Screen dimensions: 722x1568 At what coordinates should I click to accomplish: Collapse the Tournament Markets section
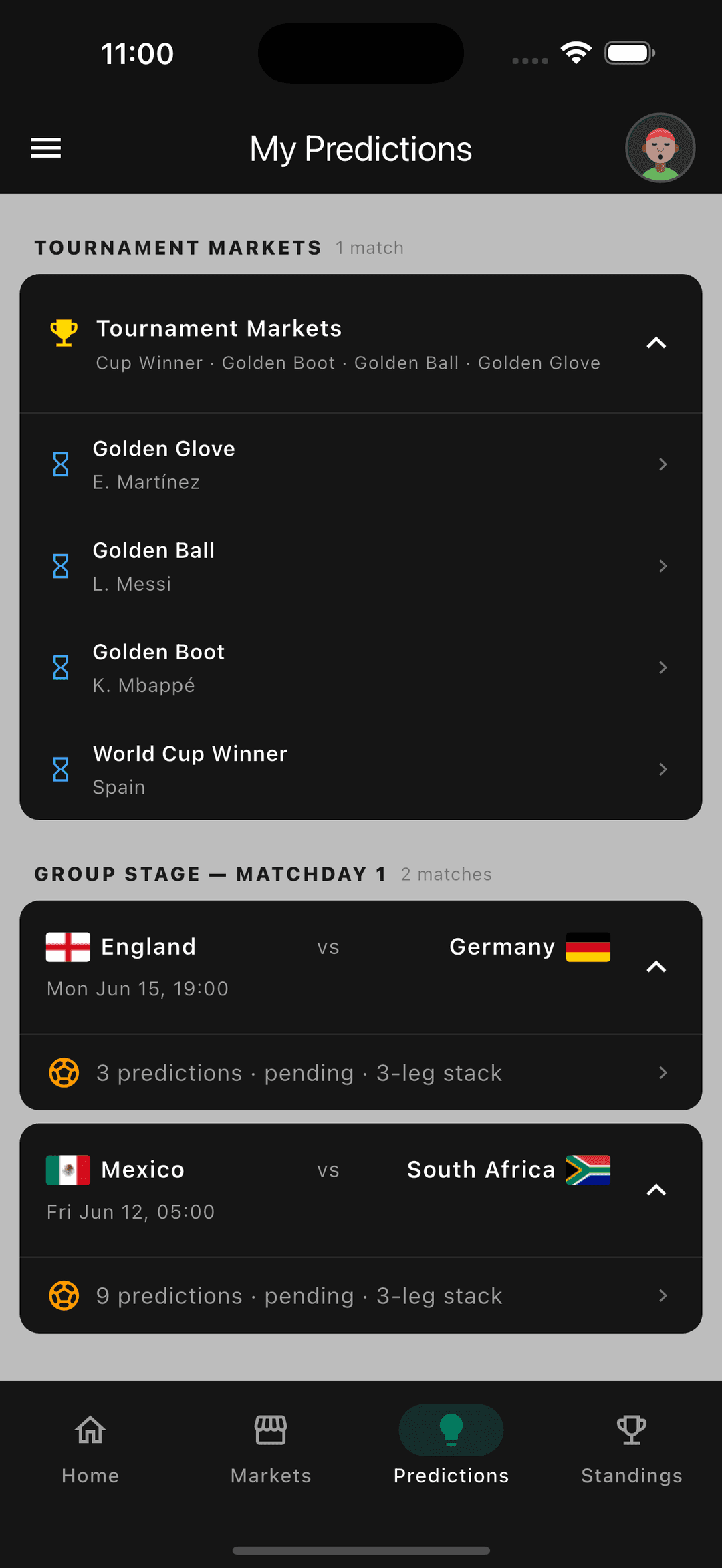coord(656,343)
